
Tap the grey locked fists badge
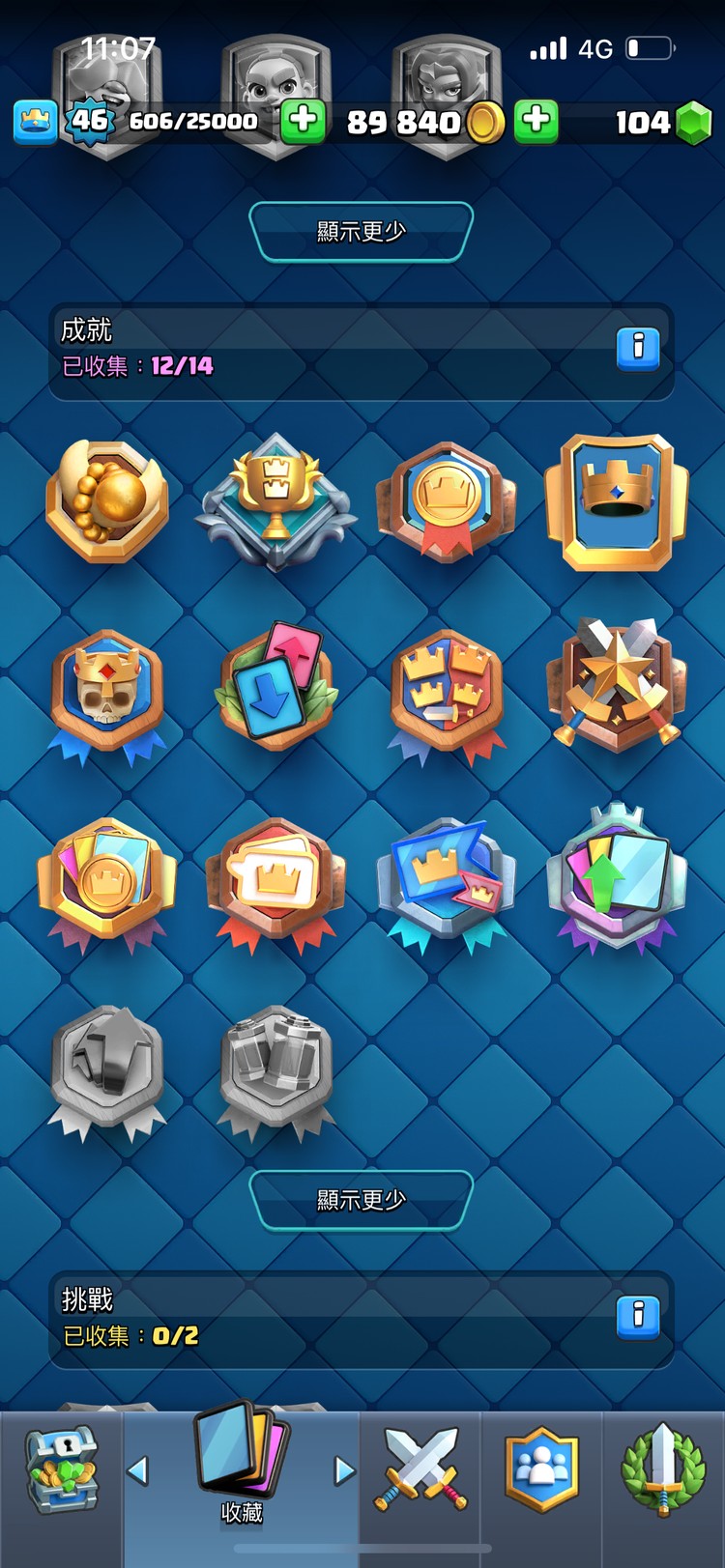(x=276, y=1066)
